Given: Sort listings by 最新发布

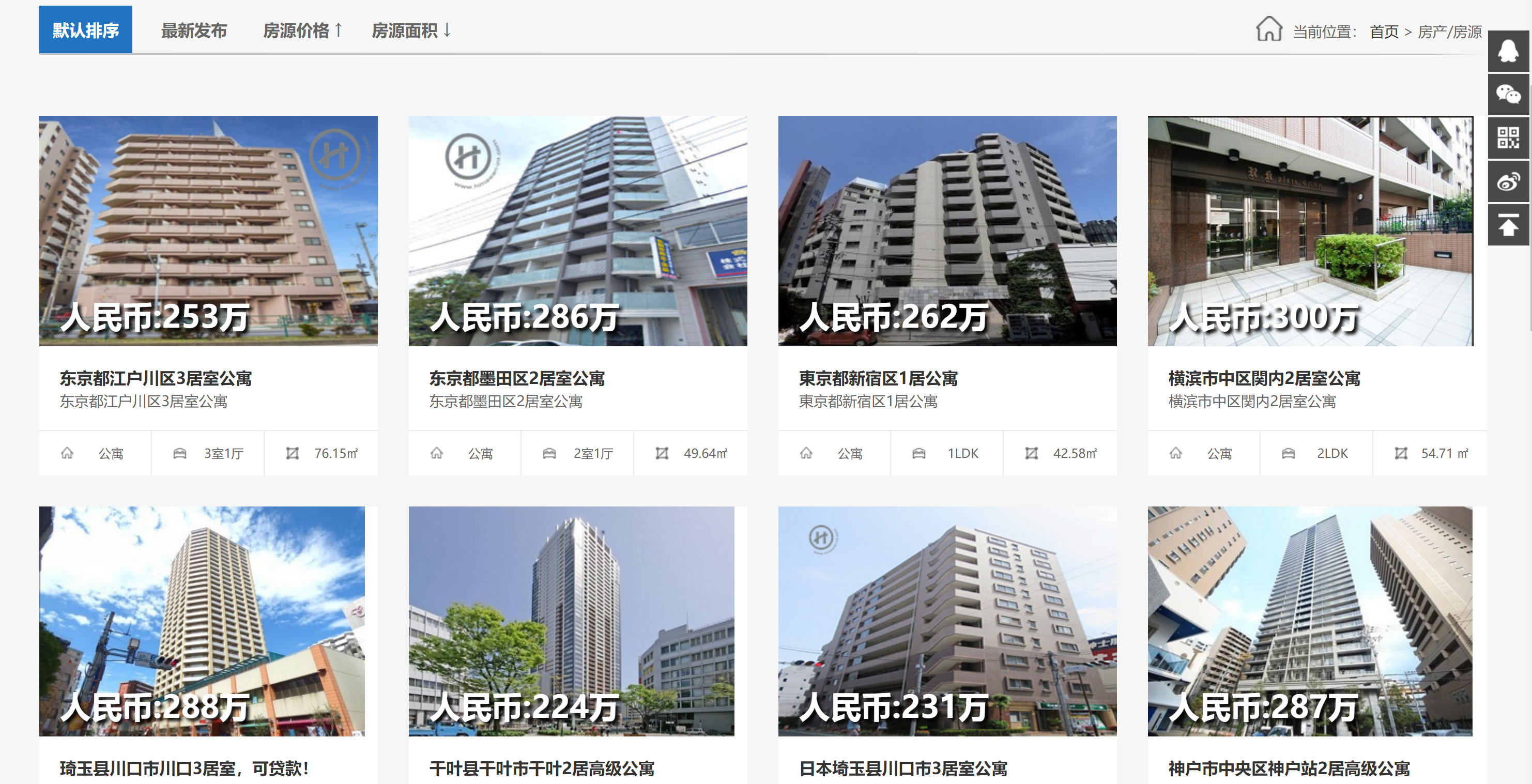Looking at the screenshot, I should click(194, 30).
